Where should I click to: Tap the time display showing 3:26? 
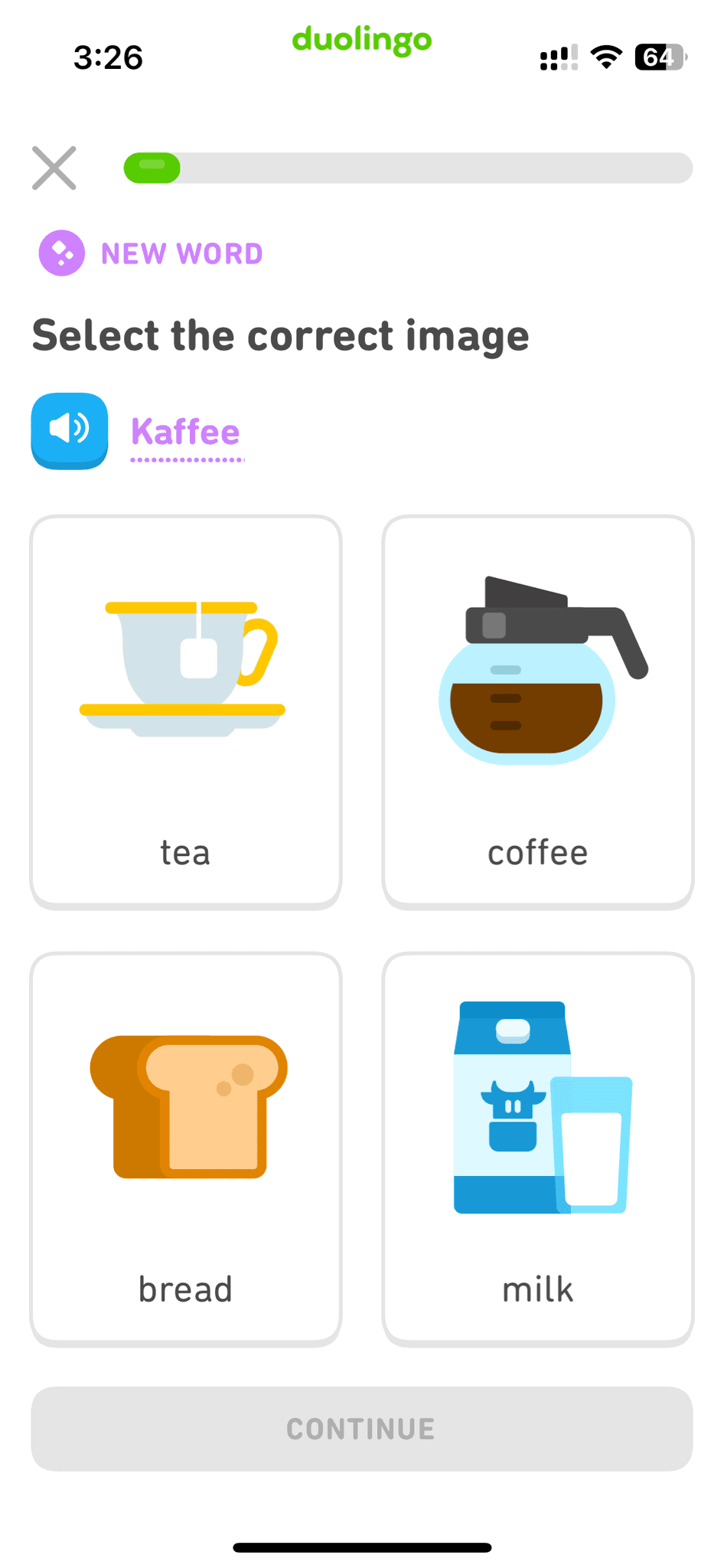coord(108,57)
